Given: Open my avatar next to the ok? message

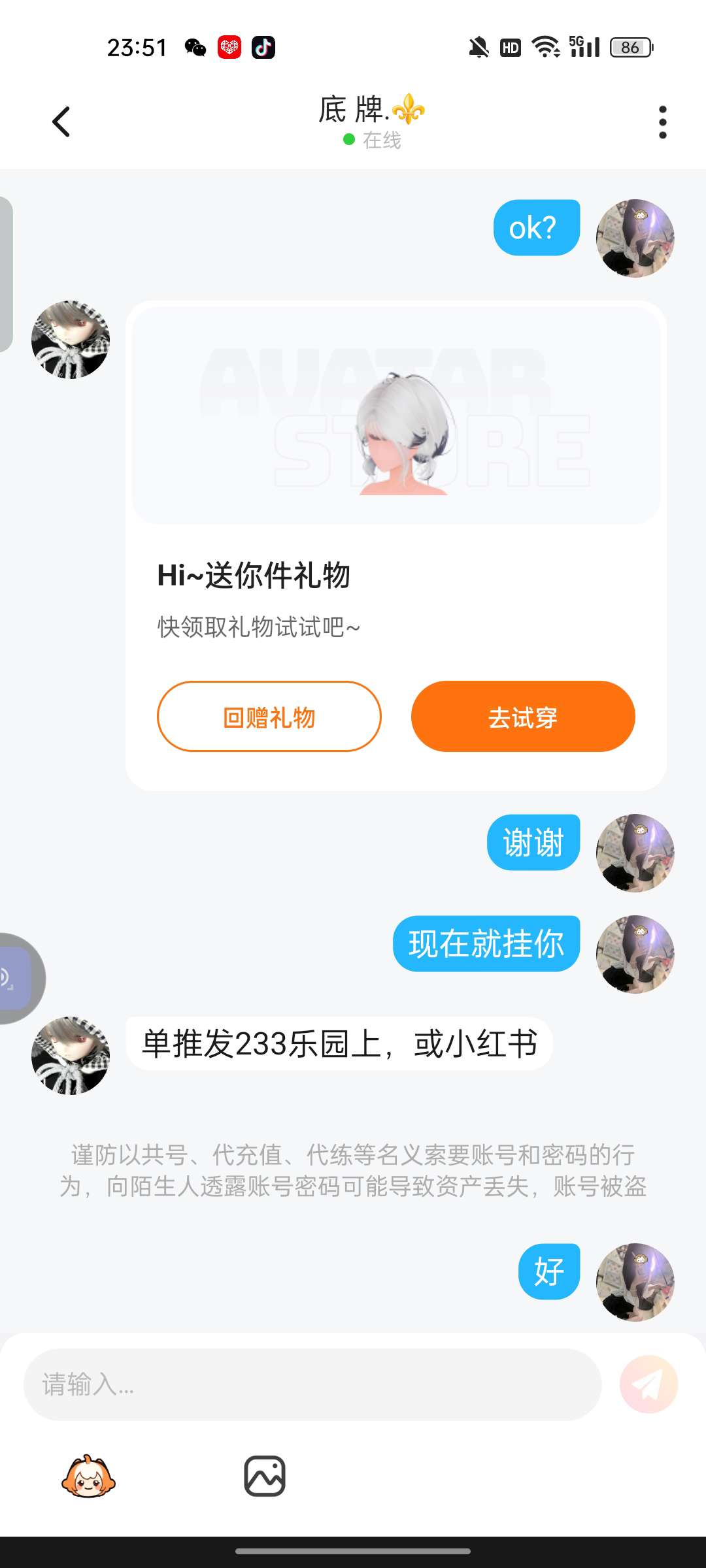Looking at the screenshot, I should pos(635,238).
